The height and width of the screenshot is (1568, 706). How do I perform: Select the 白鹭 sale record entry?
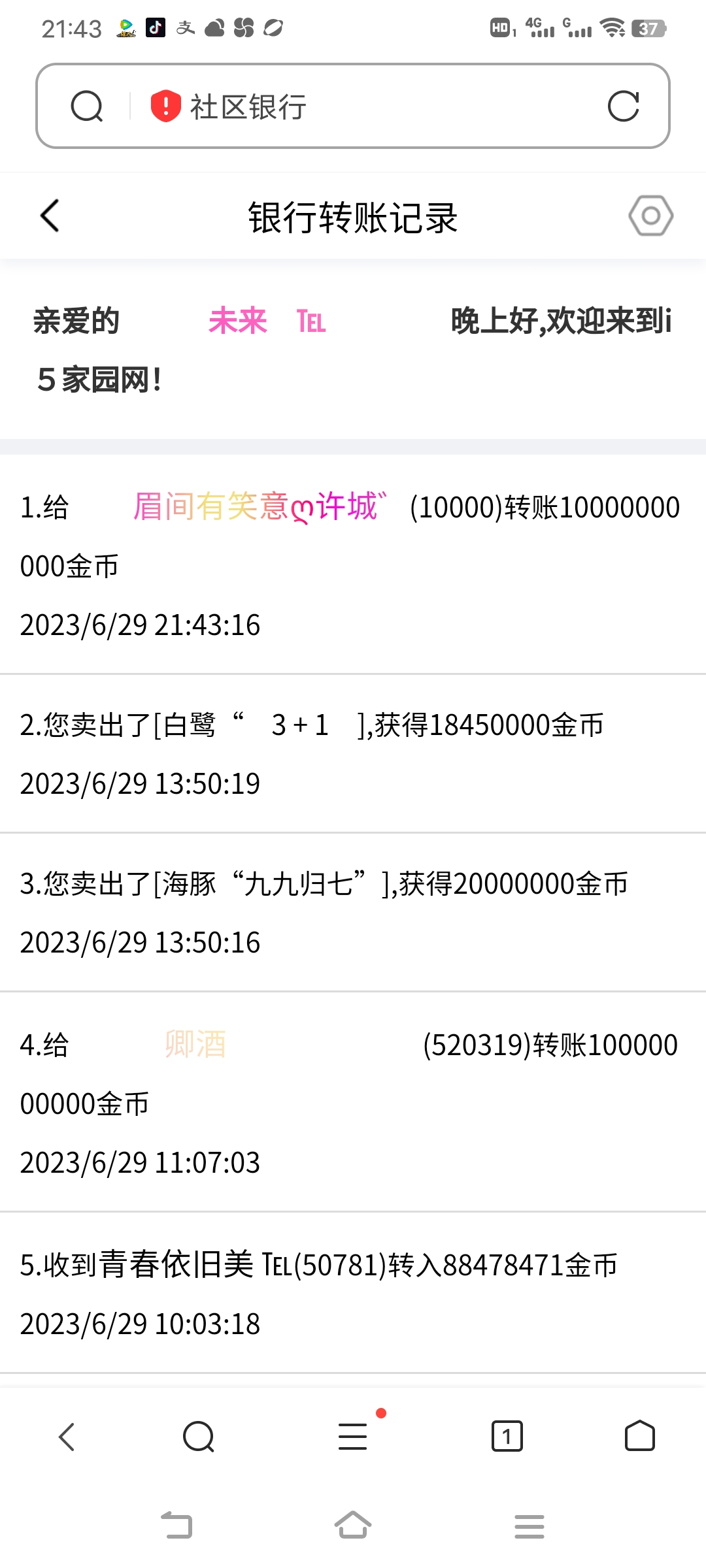(314, 724)
